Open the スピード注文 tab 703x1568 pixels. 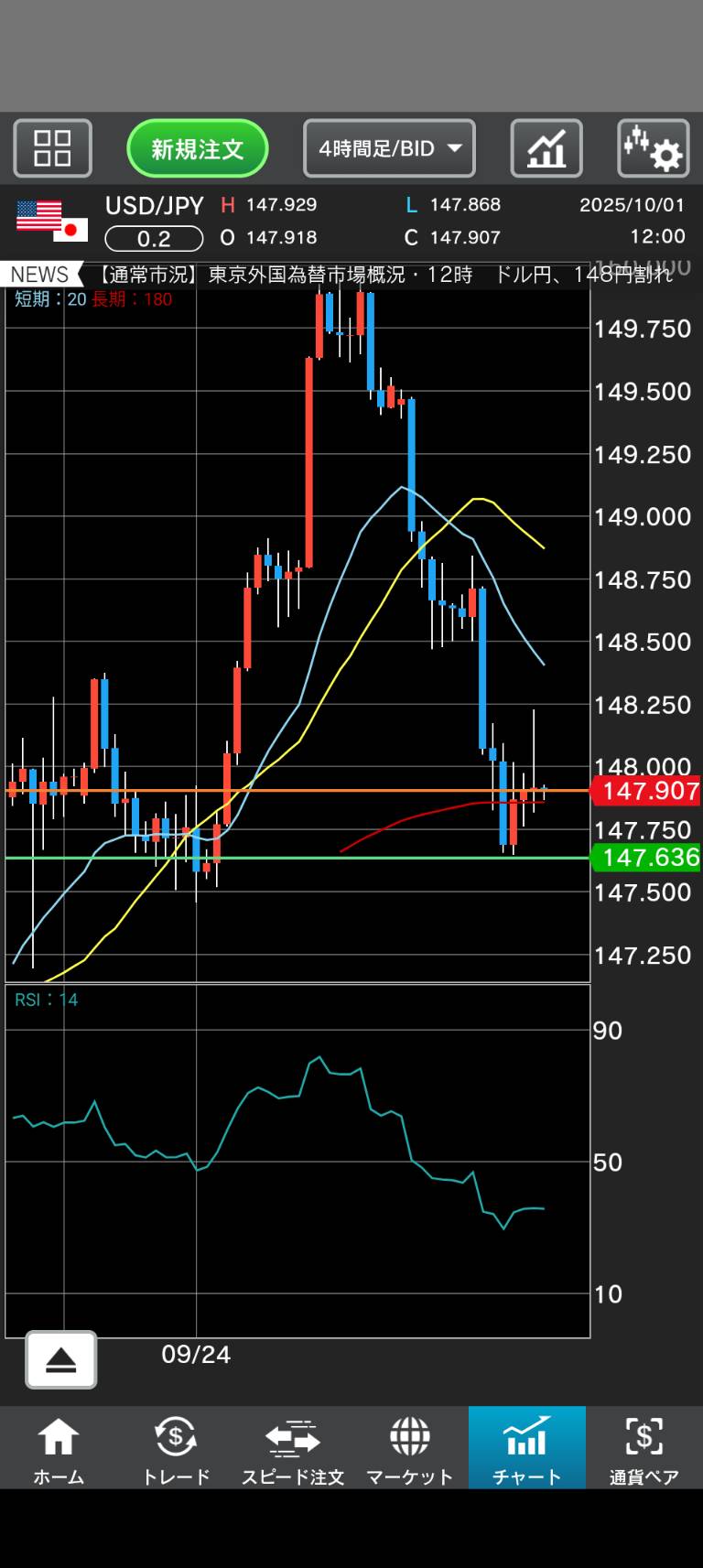click(293, 1448)
